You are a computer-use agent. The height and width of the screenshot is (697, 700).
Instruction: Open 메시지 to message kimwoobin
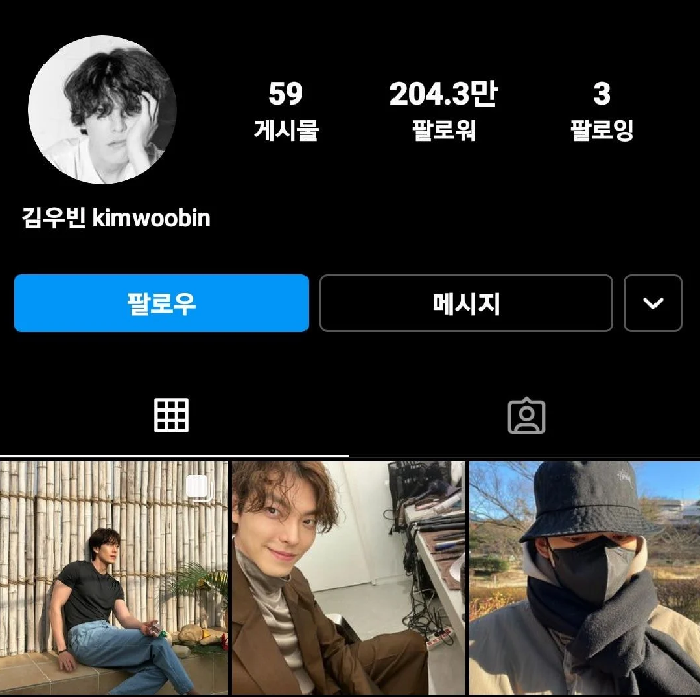pyautogui.click(x=465, y=303)
